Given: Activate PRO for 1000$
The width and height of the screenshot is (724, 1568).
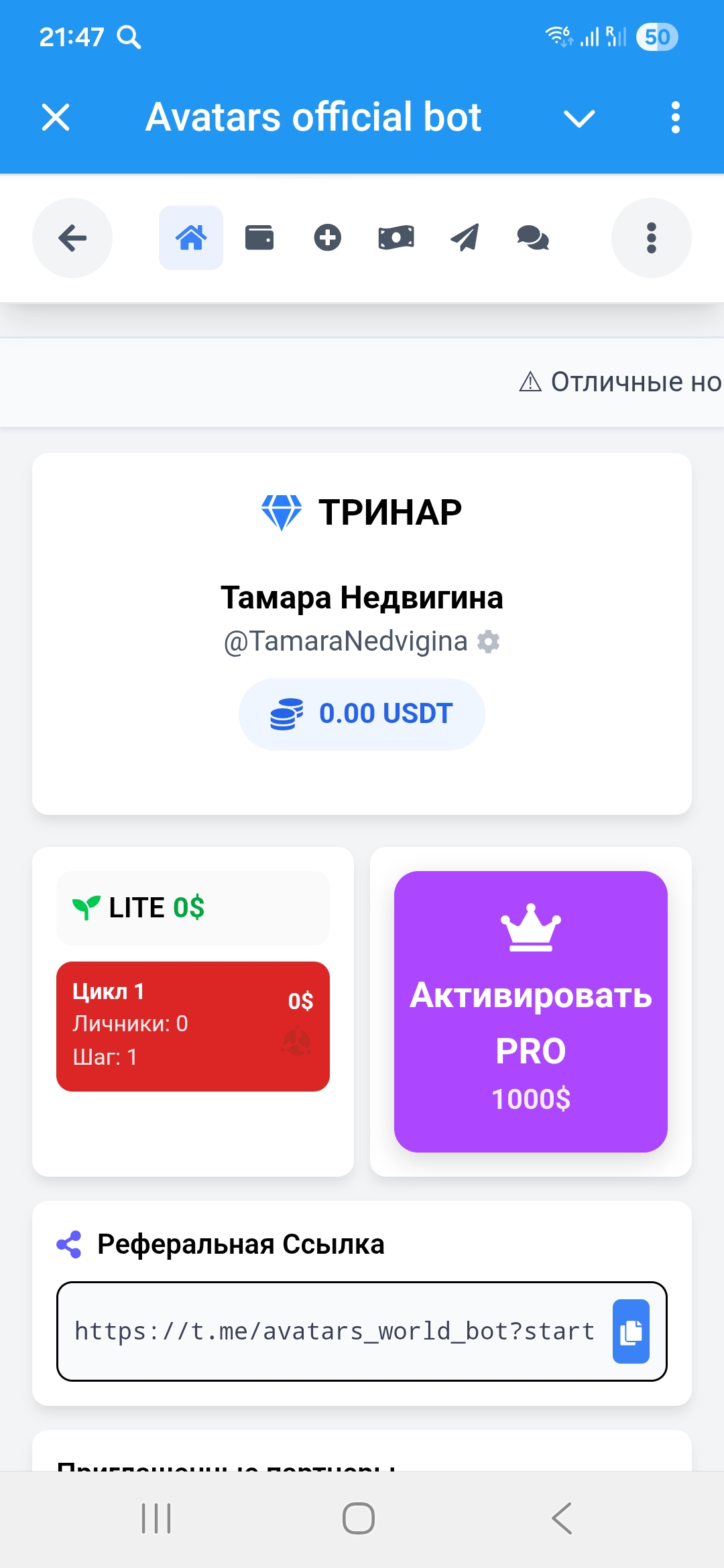Looking at the screenshot, I should click(x=530, y=1012).
